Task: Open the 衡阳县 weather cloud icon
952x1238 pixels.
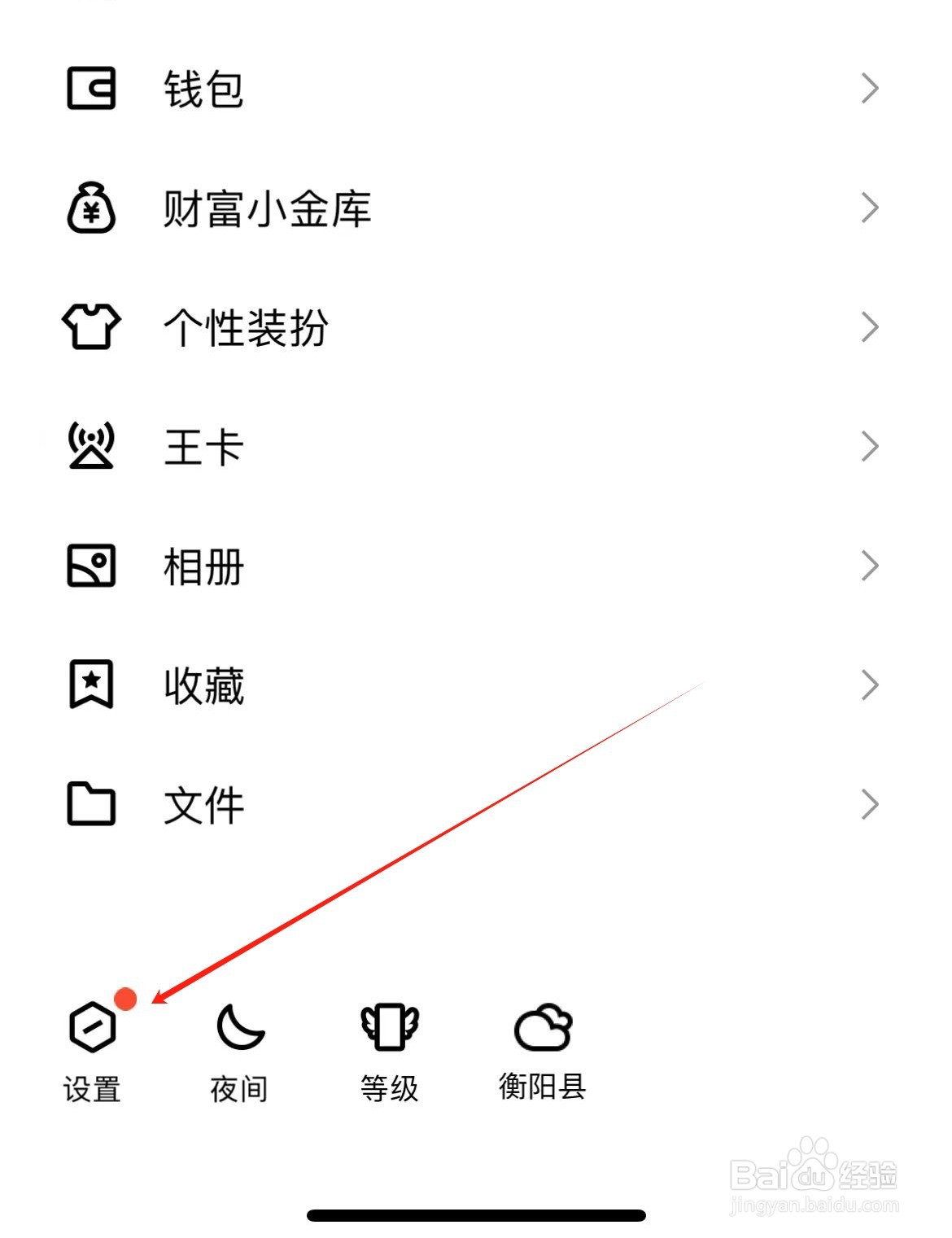Action: click(x=544, y=1028)
